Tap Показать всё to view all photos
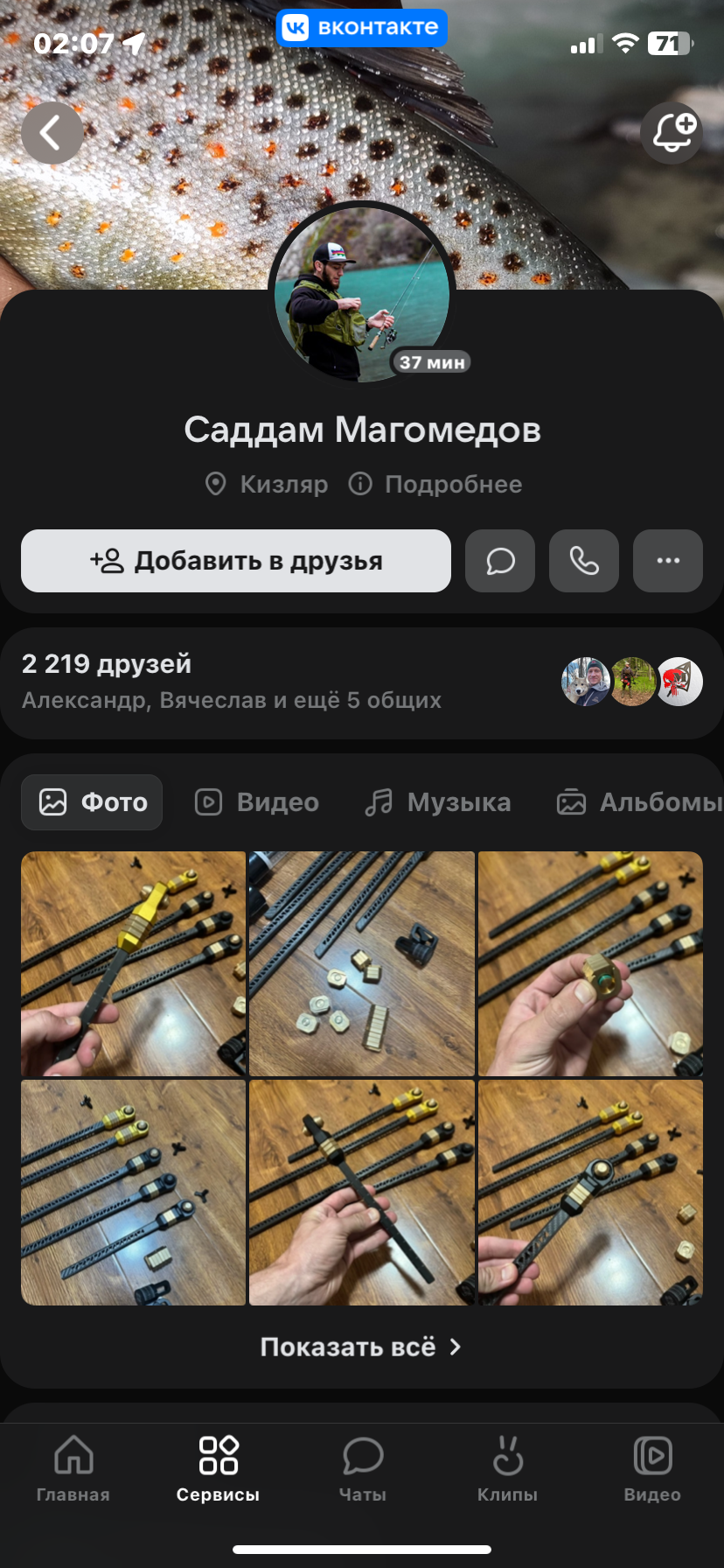This screenshot has height=1568, width=724. tap(362, 1347)
